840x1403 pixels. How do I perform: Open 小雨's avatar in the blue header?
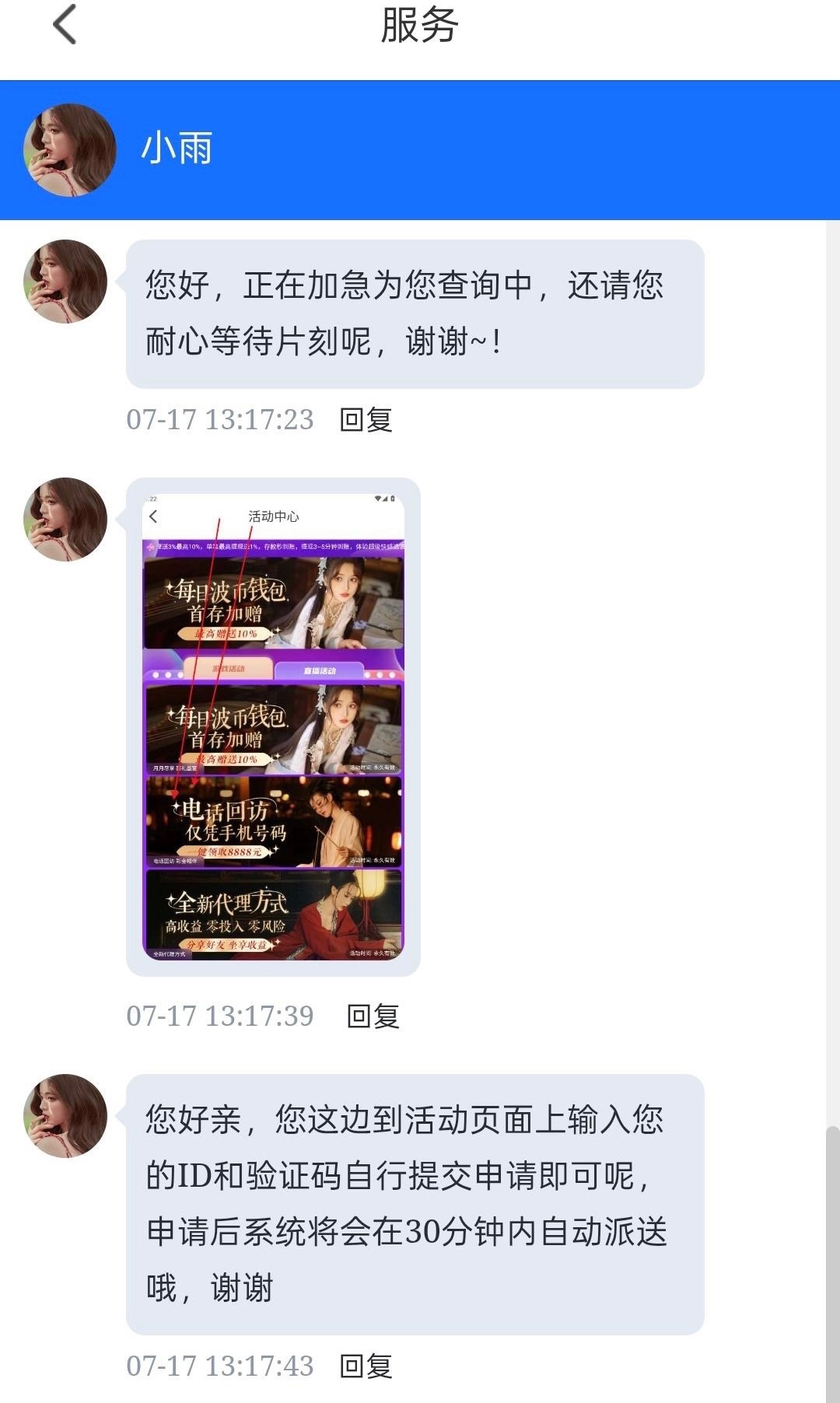(x=70, y=150)
